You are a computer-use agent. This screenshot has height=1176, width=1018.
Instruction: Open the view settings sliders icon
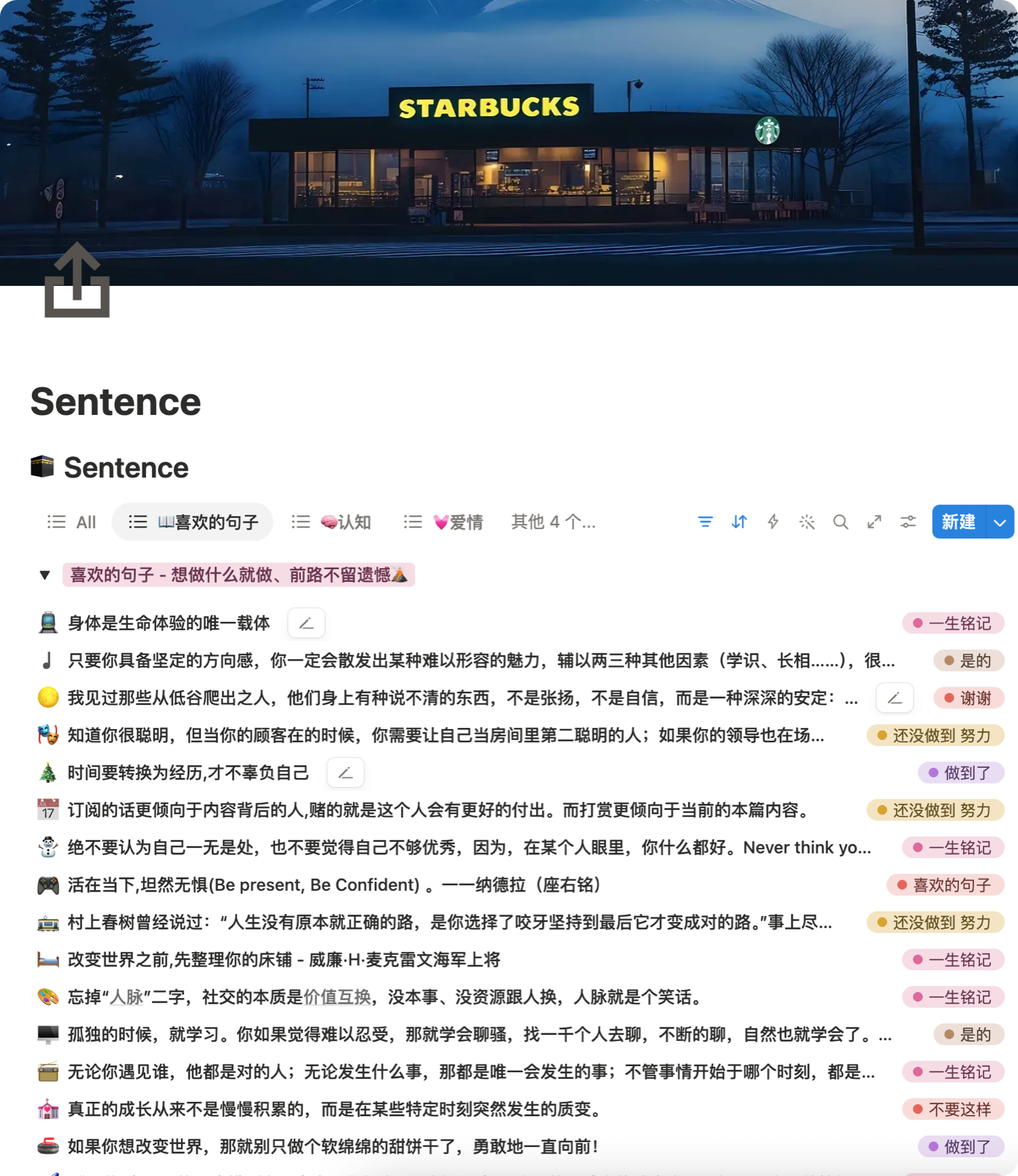click(x=908, y=522)
